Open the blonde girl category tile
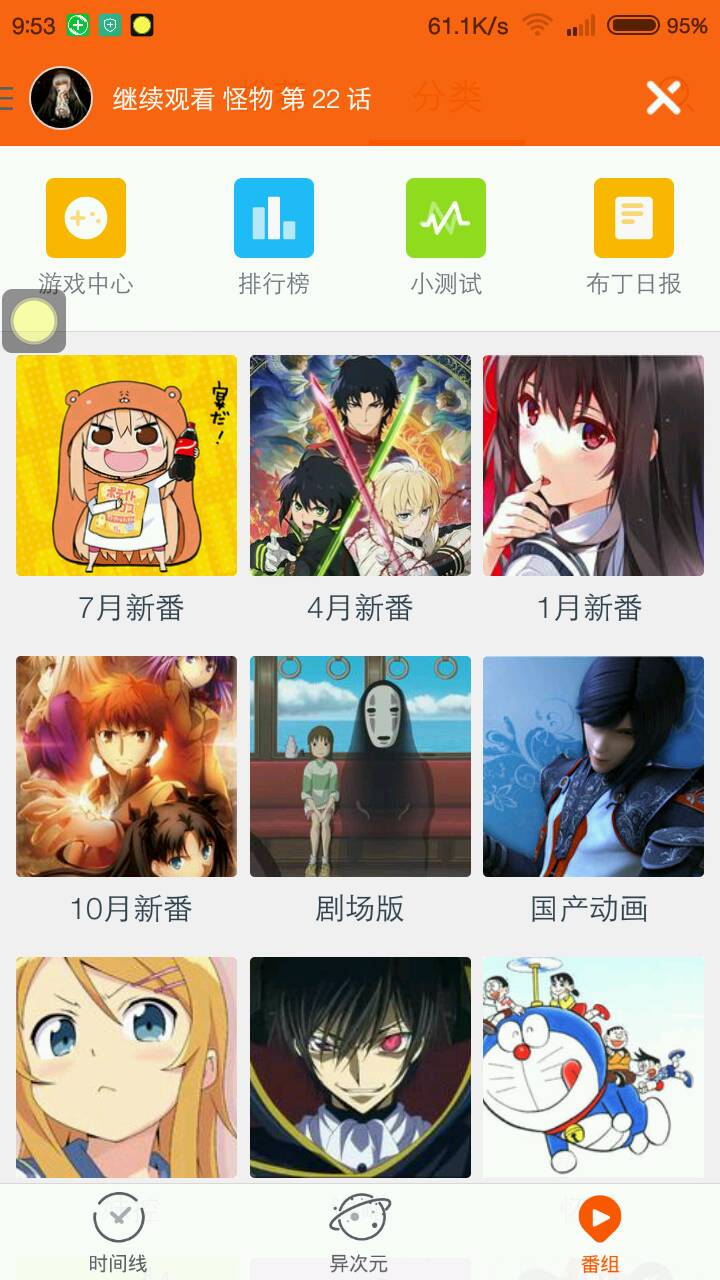This screenshot has width=720, height=1280. coord(127,1067)
